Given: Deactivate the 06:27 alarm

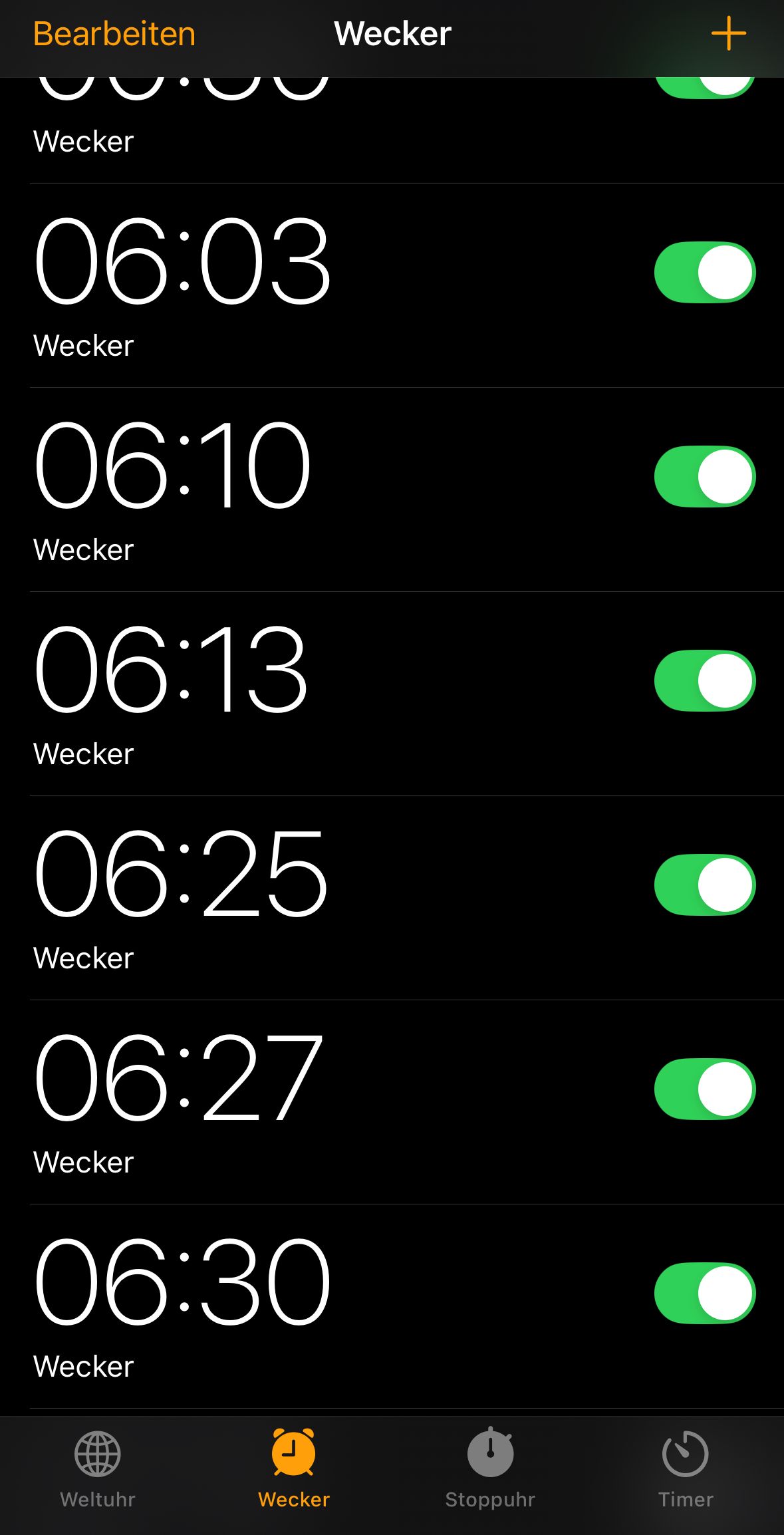Looking at the screenshot, I should (x=704, y=1089).
